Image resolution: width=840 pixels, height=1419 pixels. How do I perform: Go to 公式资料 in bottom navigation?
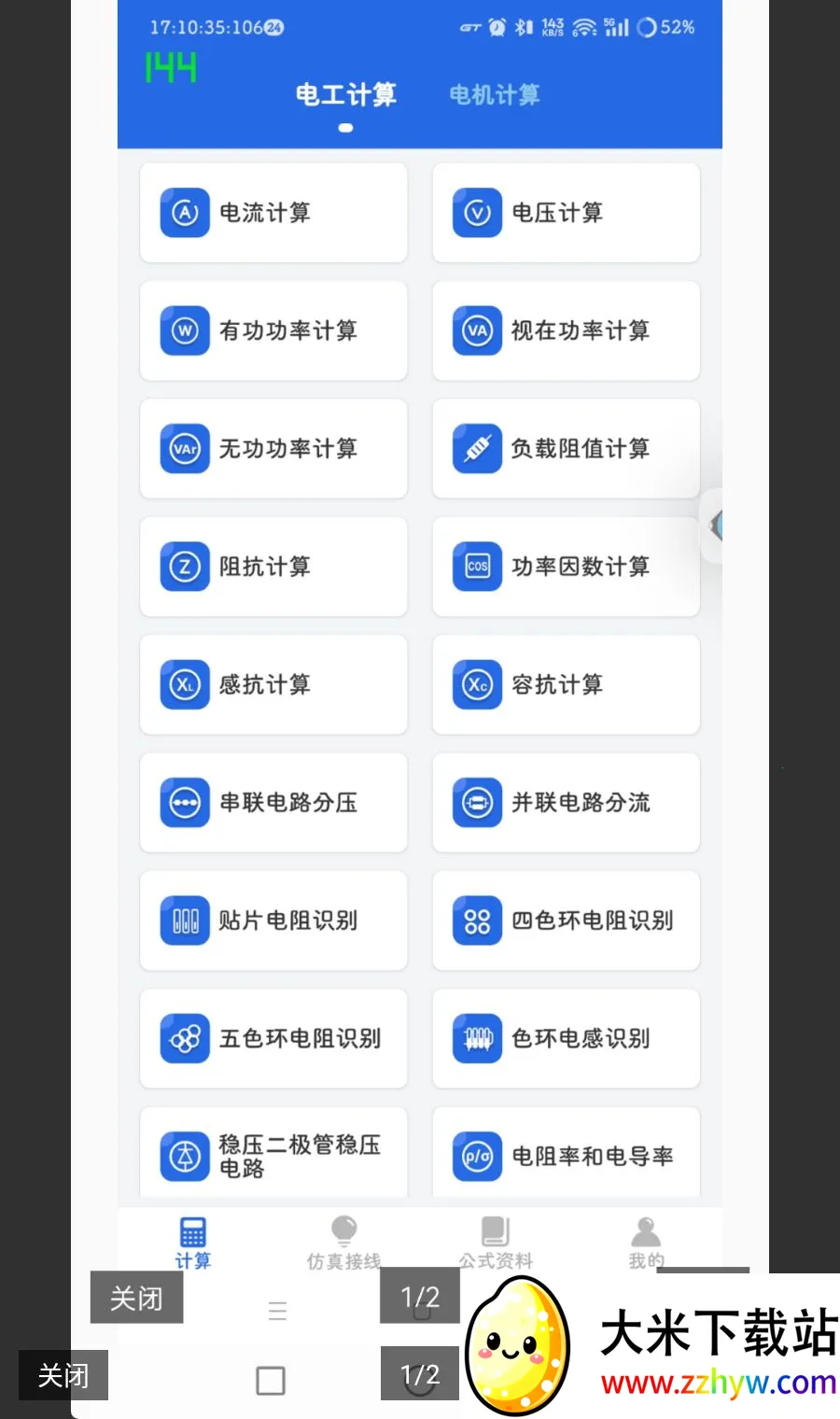pos(496,1243)
